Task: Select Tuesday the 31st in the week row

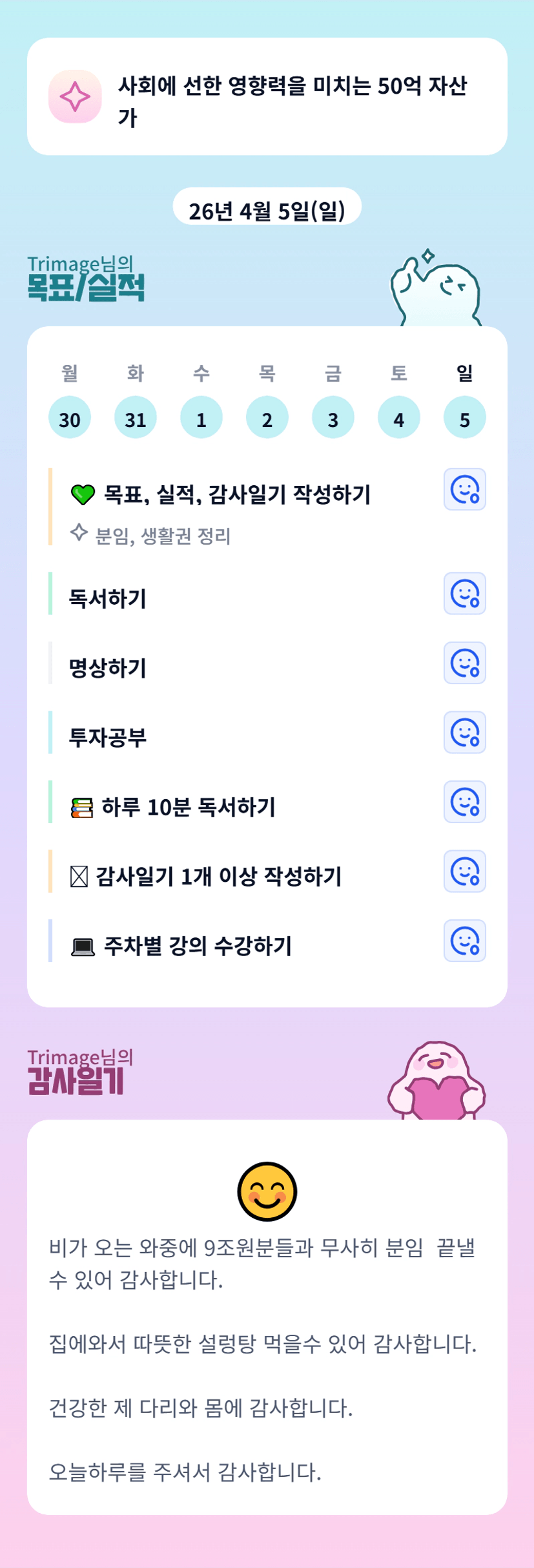Action: click(136, 417)
